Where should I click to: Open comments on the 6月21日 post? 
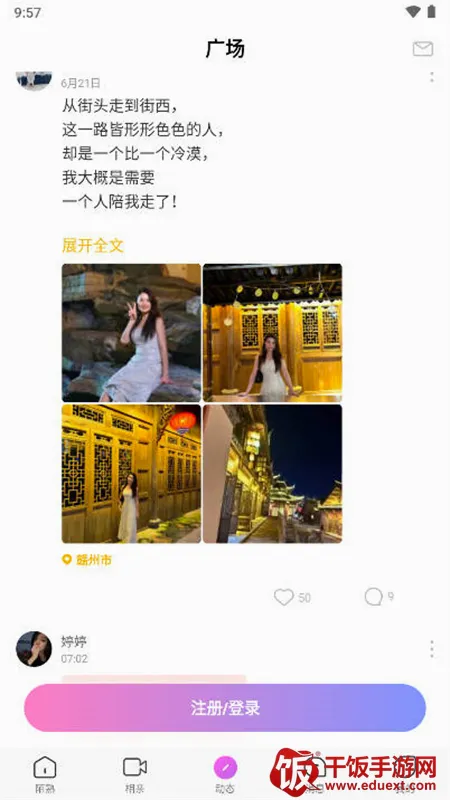(x=373, y=596)
